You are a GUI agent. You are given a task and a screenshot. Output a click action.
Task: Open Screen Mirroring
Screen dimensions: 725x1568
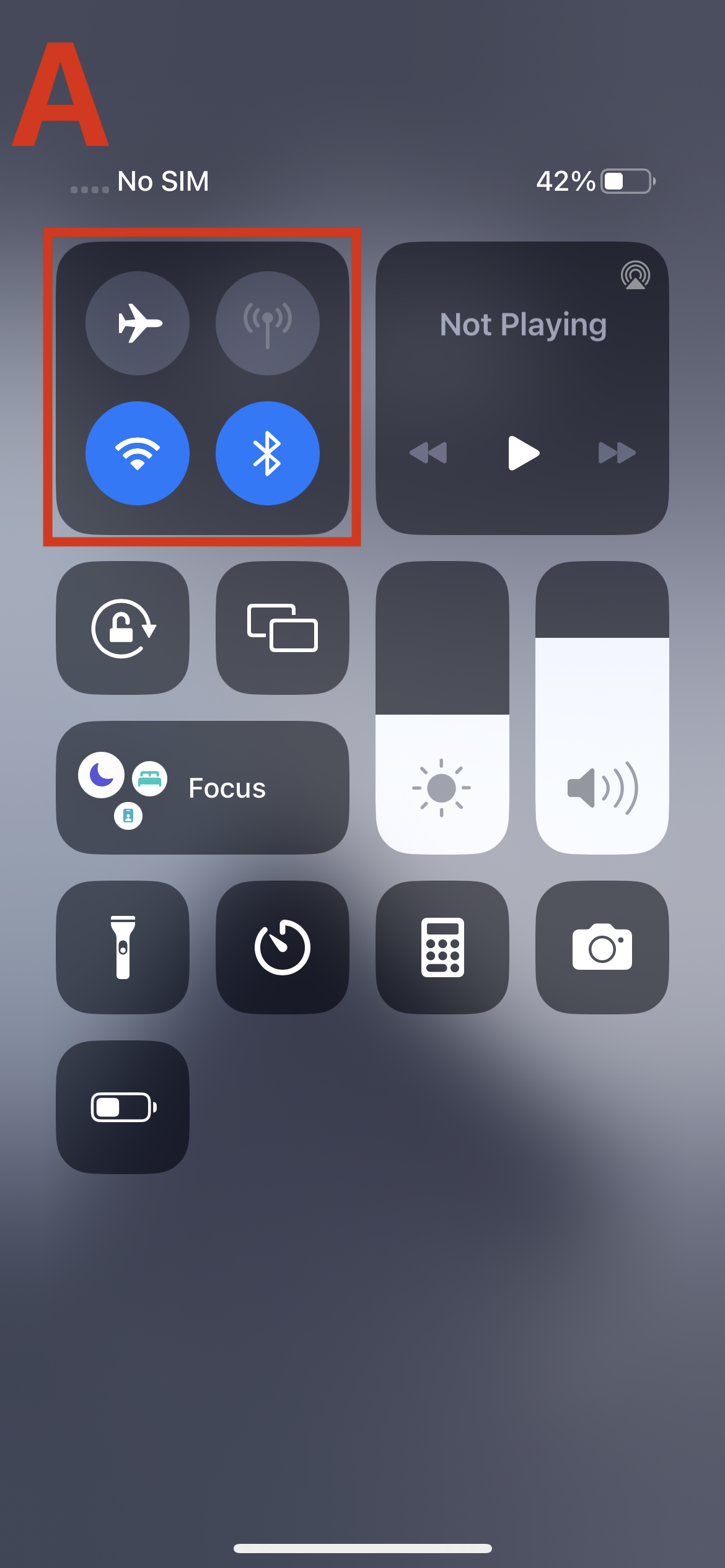click(x=283, y=628)
